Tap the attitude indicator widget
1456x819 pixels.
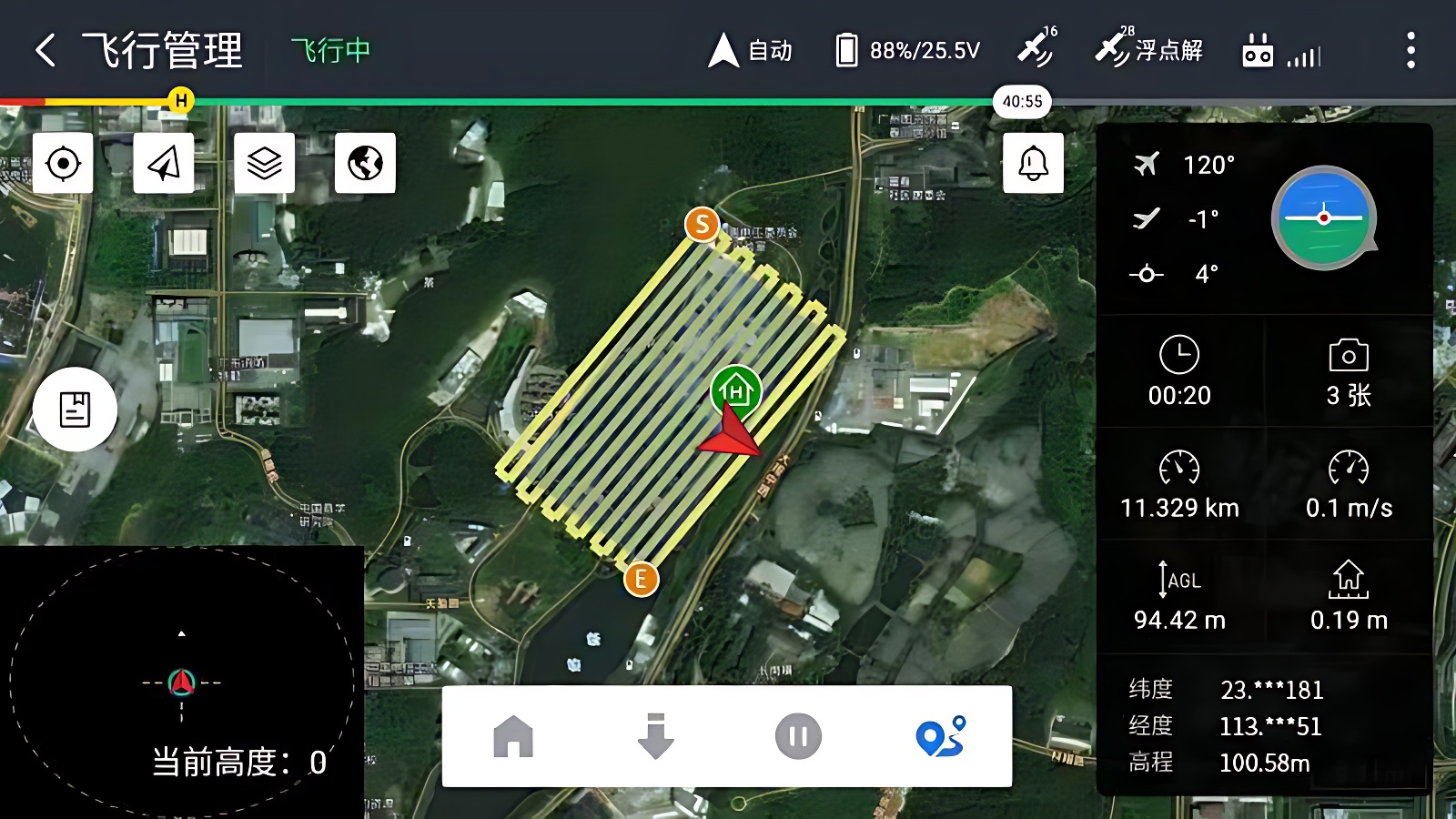(x=1324, y=217)
